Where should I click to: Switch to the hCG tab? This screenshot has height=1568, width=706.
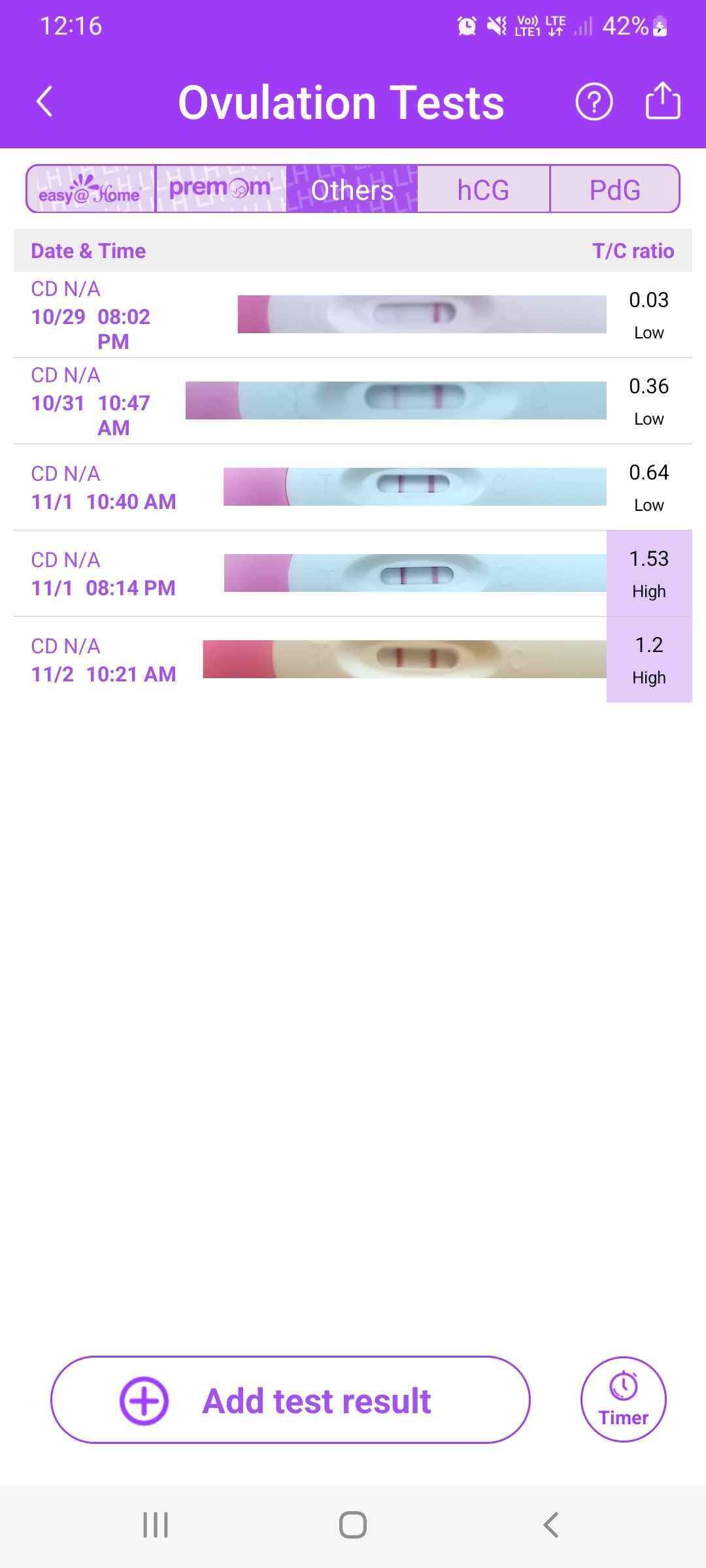pyautogui.click(x=483, y=189)
